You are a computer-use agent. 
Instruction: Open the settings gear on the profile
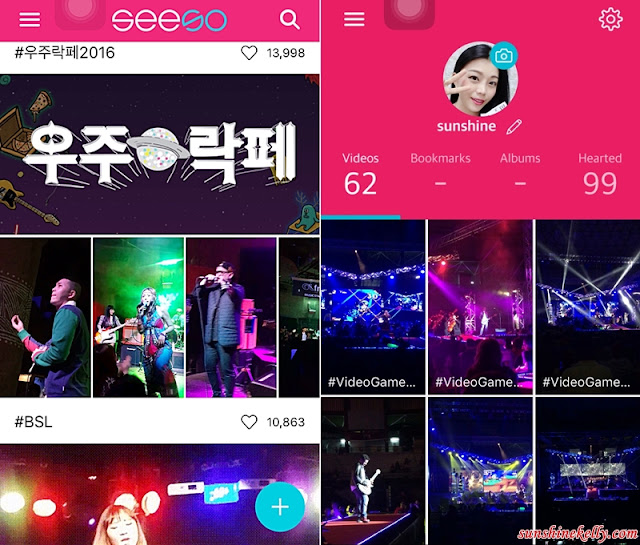tap(611, 19)
